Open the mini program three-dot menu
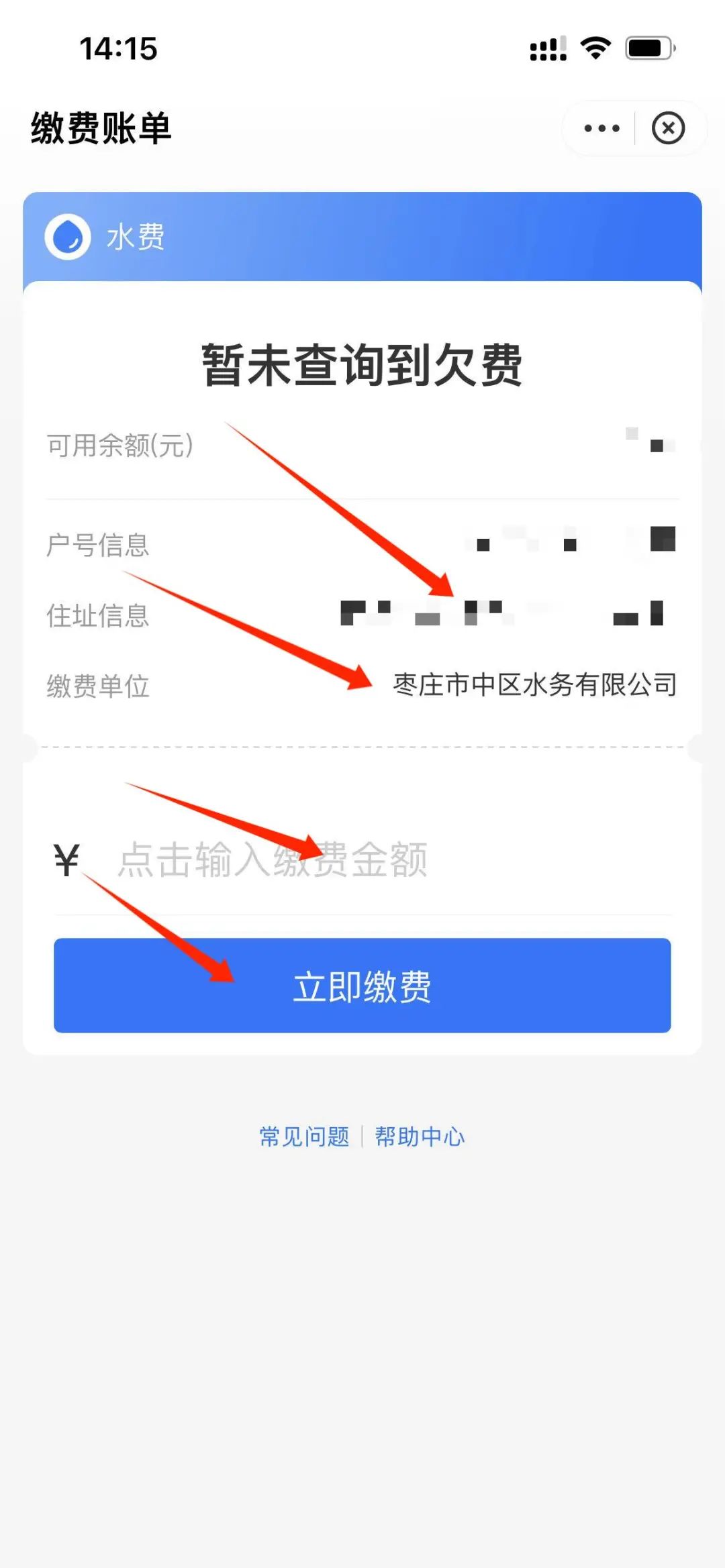The width and height of the screenshot is (725, 1568). (x=601, y=128)
